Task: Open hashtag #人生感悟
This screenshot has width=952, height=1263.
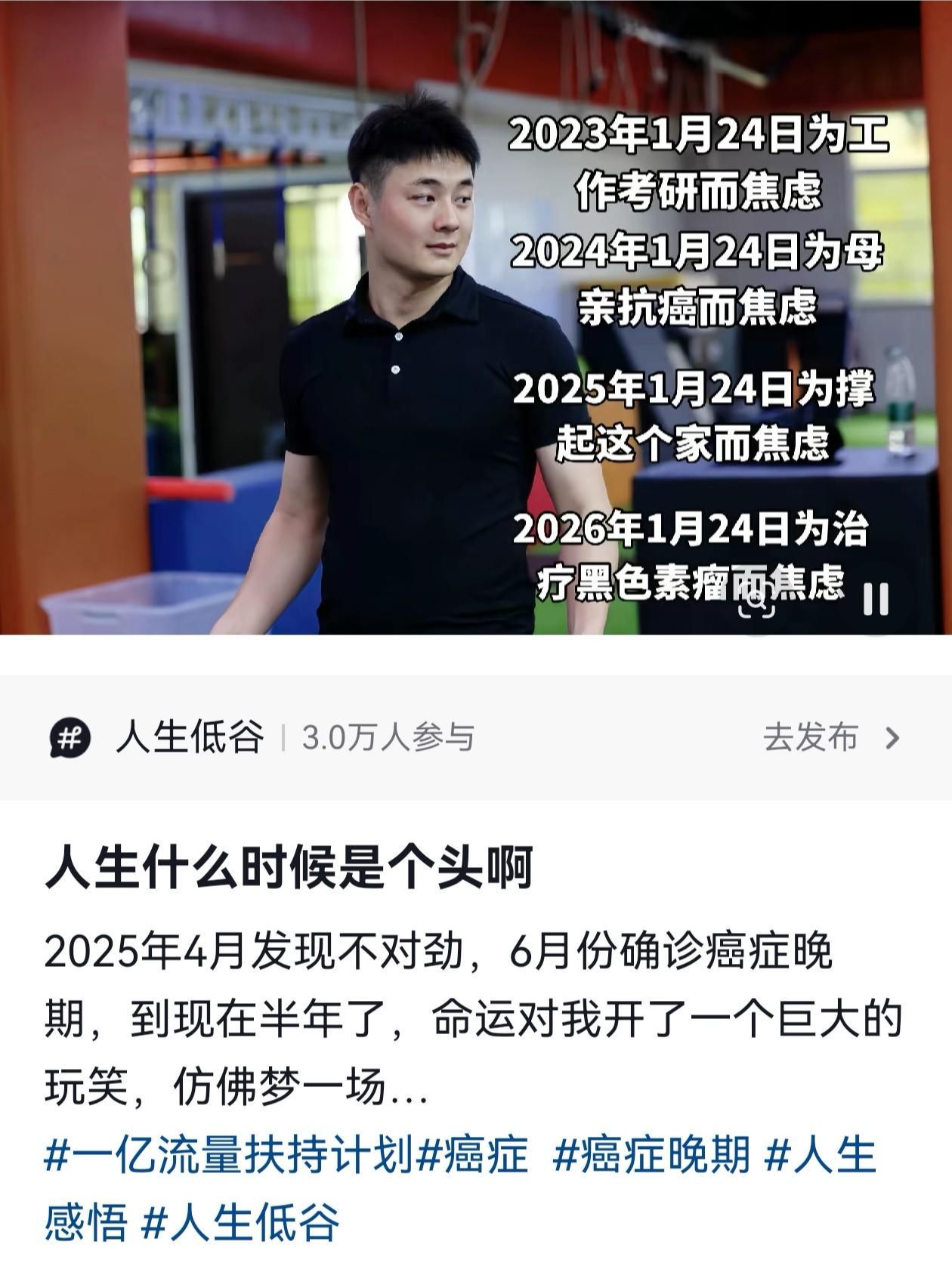Action: (821, 1157)
